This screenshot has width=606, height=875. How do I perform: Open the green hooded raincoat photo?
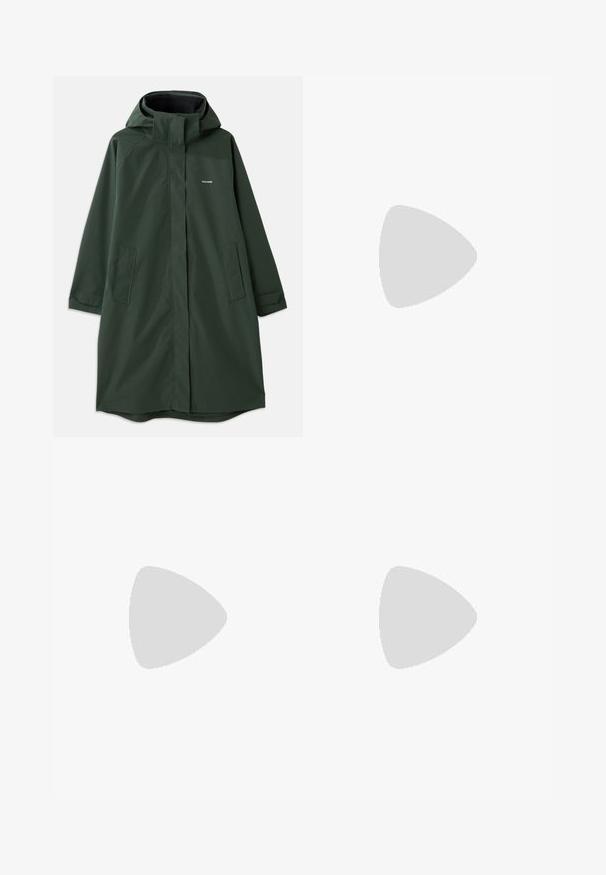[177, 256]
